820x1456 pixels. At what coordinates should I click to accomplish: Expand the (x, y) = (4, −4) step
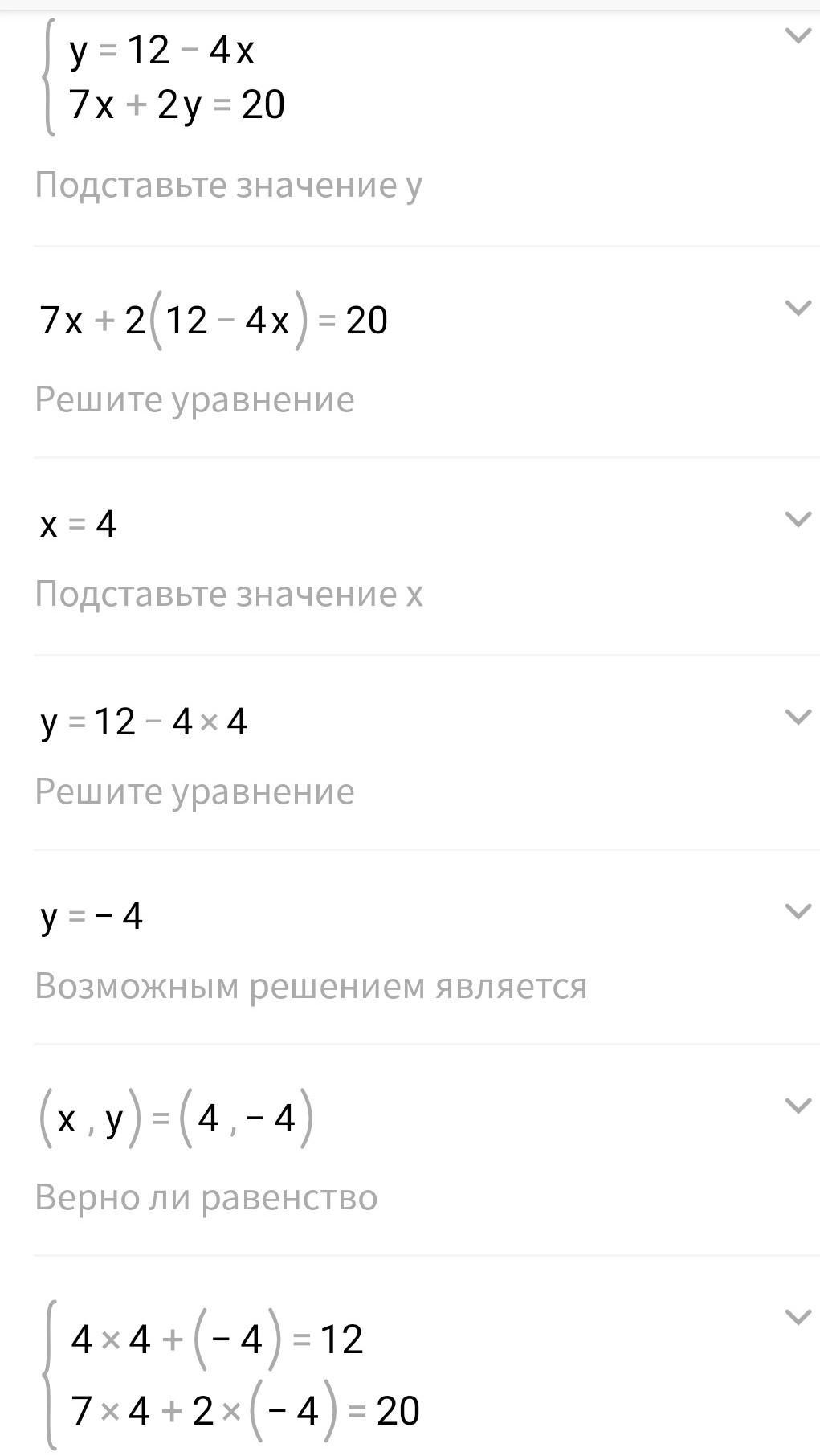[797, 1105]
